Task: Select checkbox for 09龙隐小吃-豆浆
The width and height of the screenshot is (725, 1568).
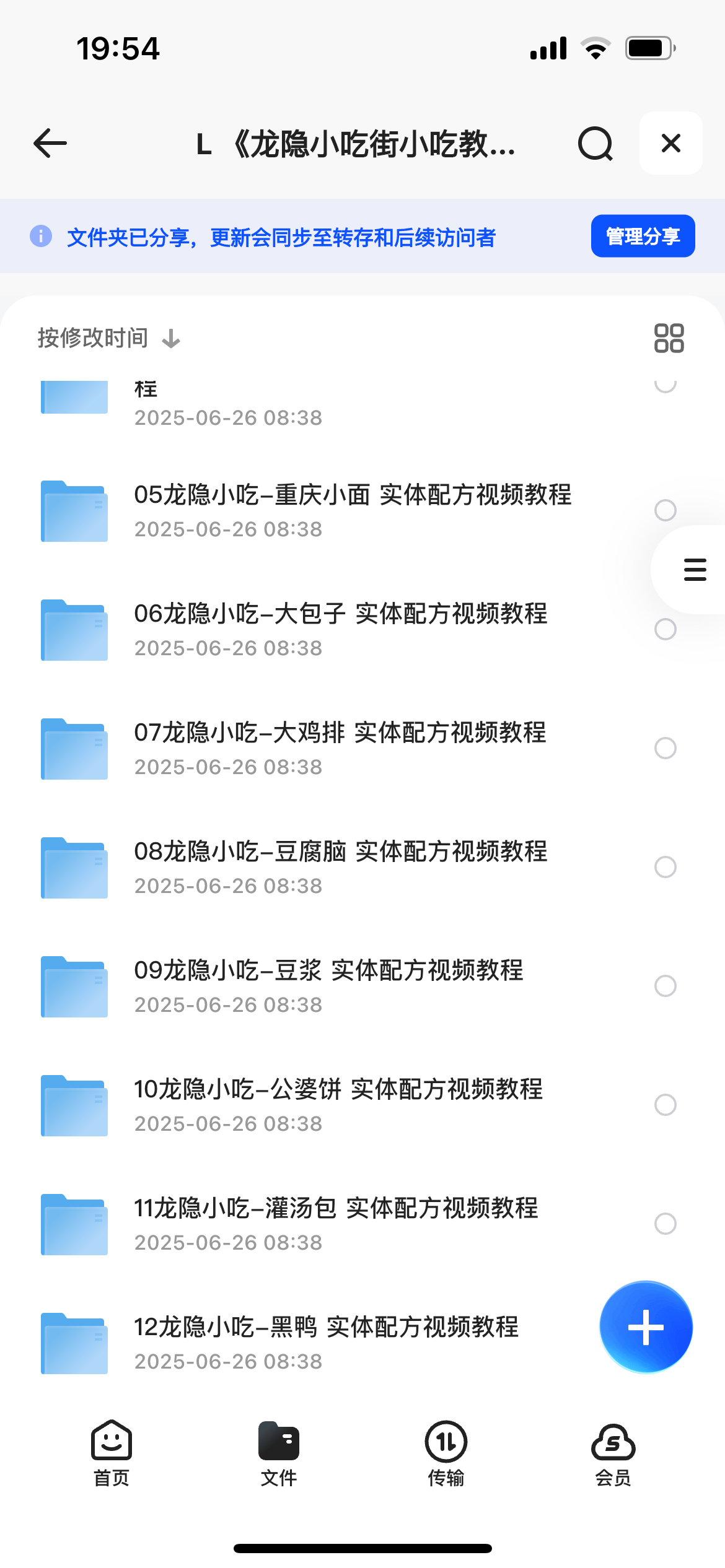Action: [666, 986]
